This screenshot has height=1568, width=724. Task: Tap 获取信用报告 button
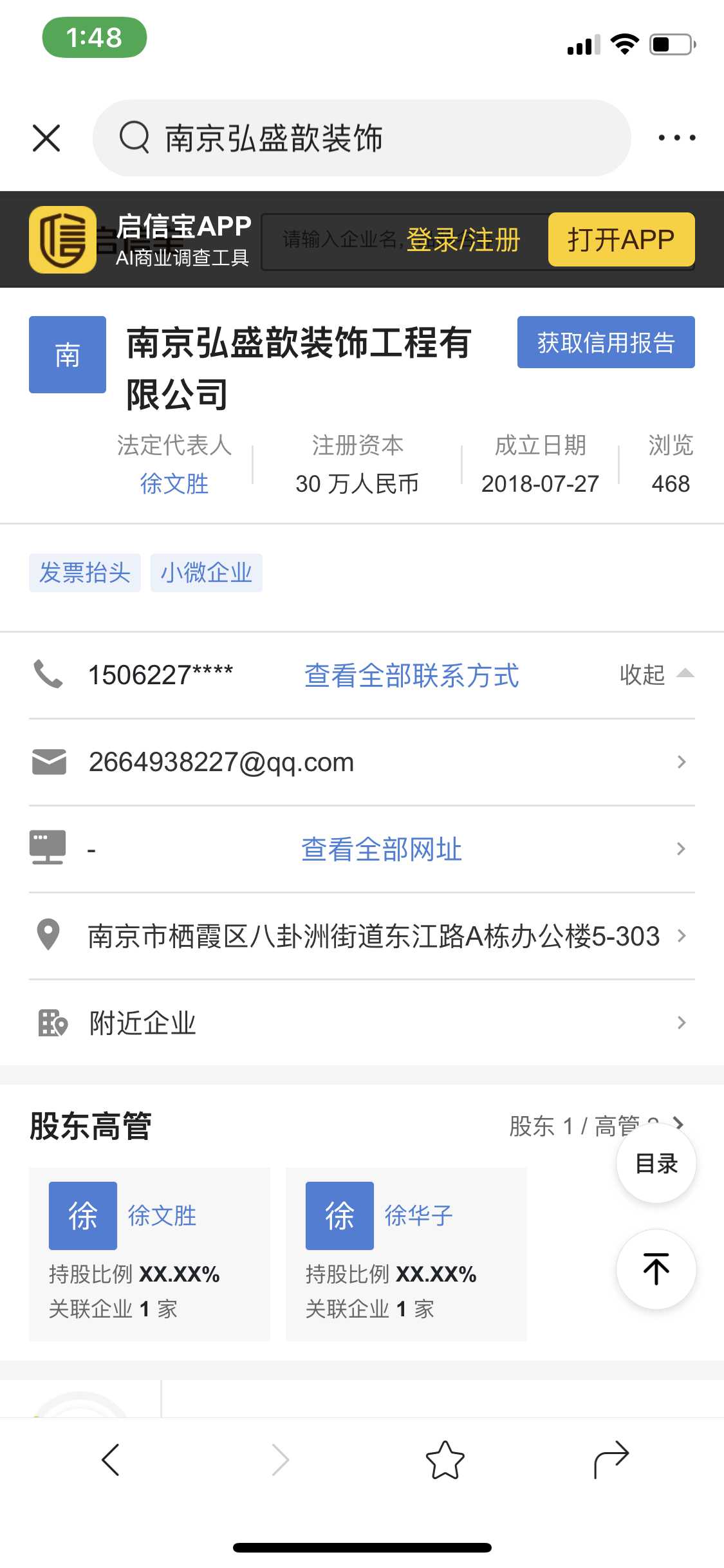[x=606, y=342]
